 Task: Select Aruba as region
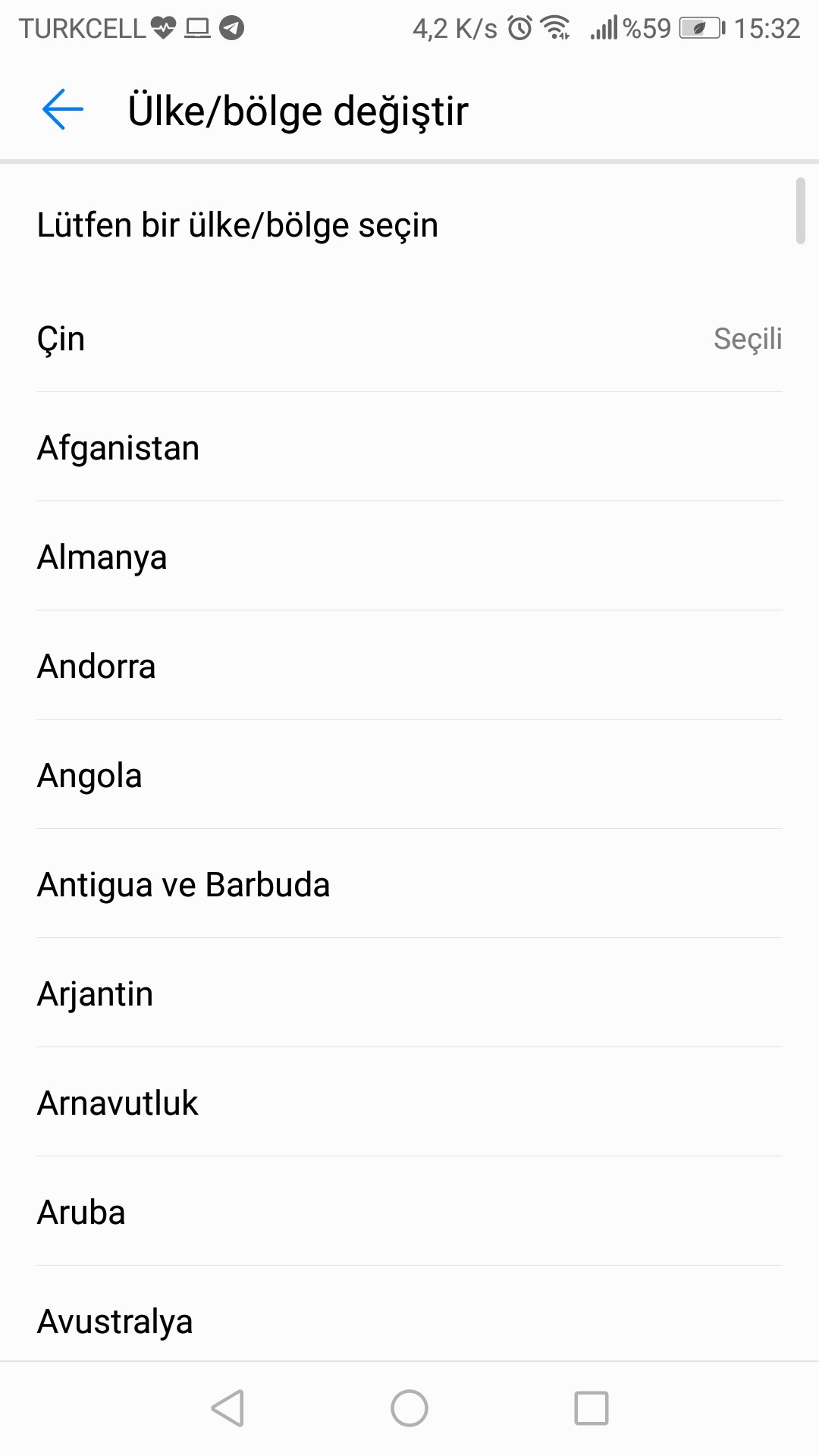tap(81, 1211)
